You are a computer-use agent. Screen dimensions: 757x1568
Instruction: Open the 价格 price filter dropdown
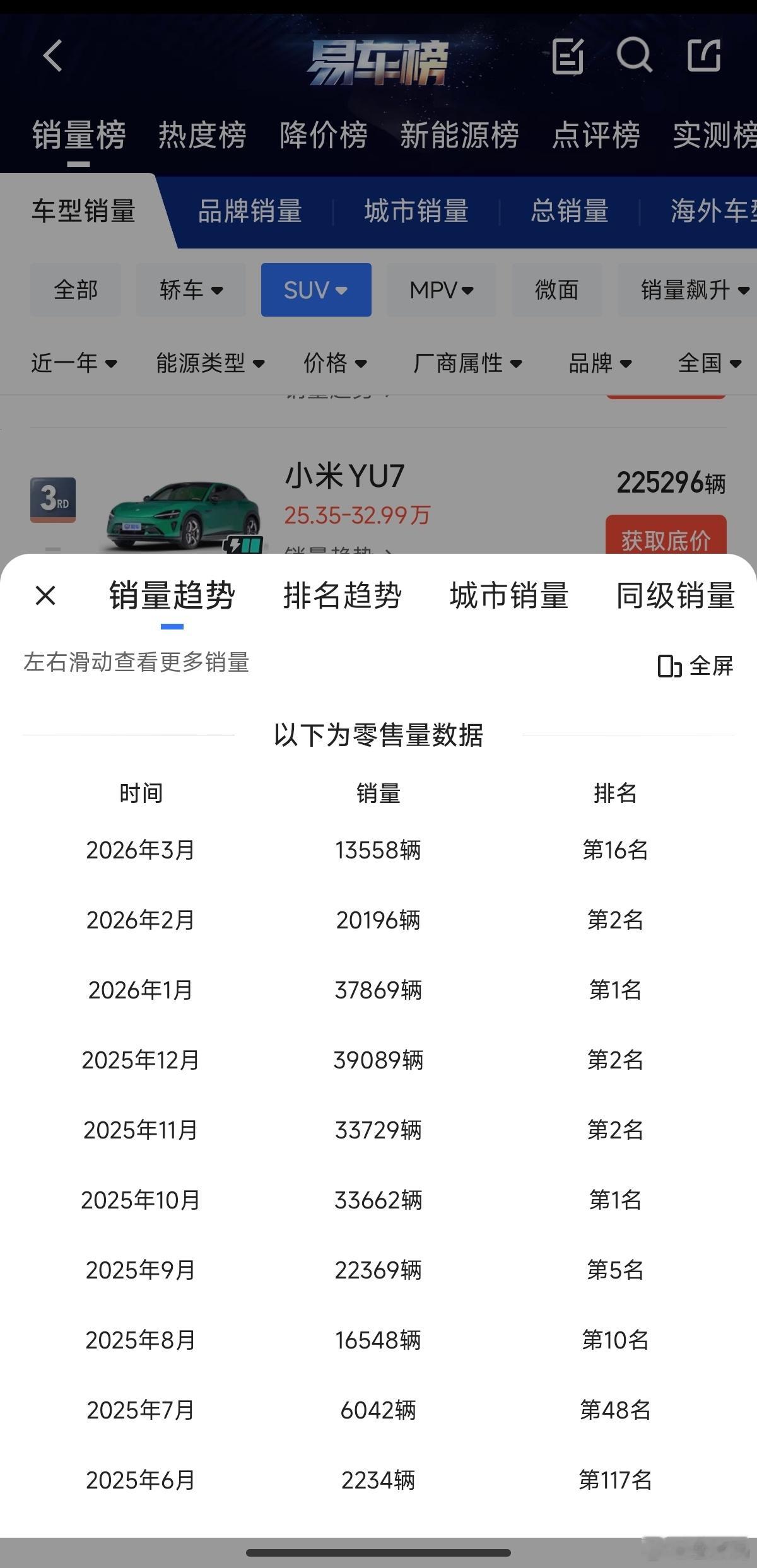pos(336,363)
